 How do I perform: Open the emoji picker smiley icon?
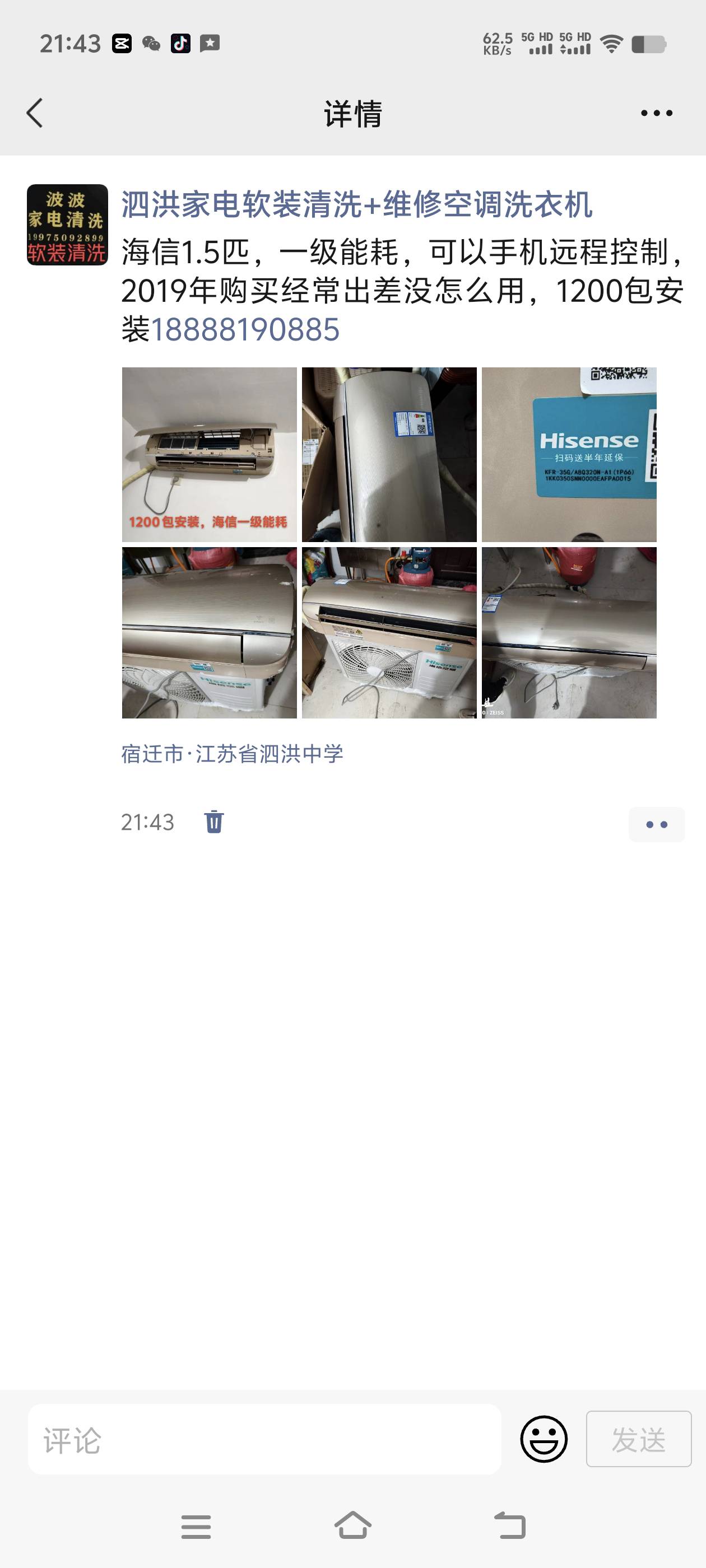pos(544,1440)
